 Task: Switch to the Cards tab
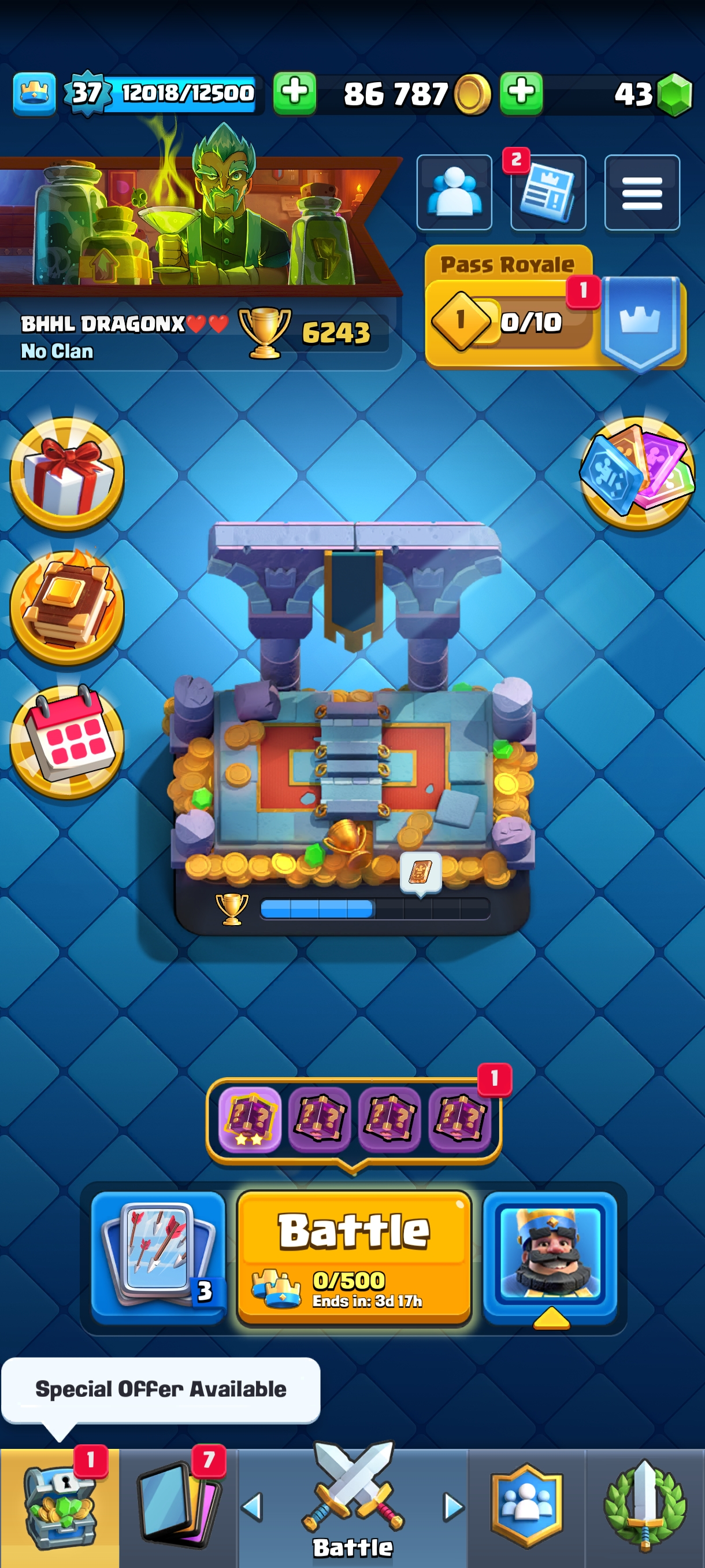click(x=177, y=1506)
